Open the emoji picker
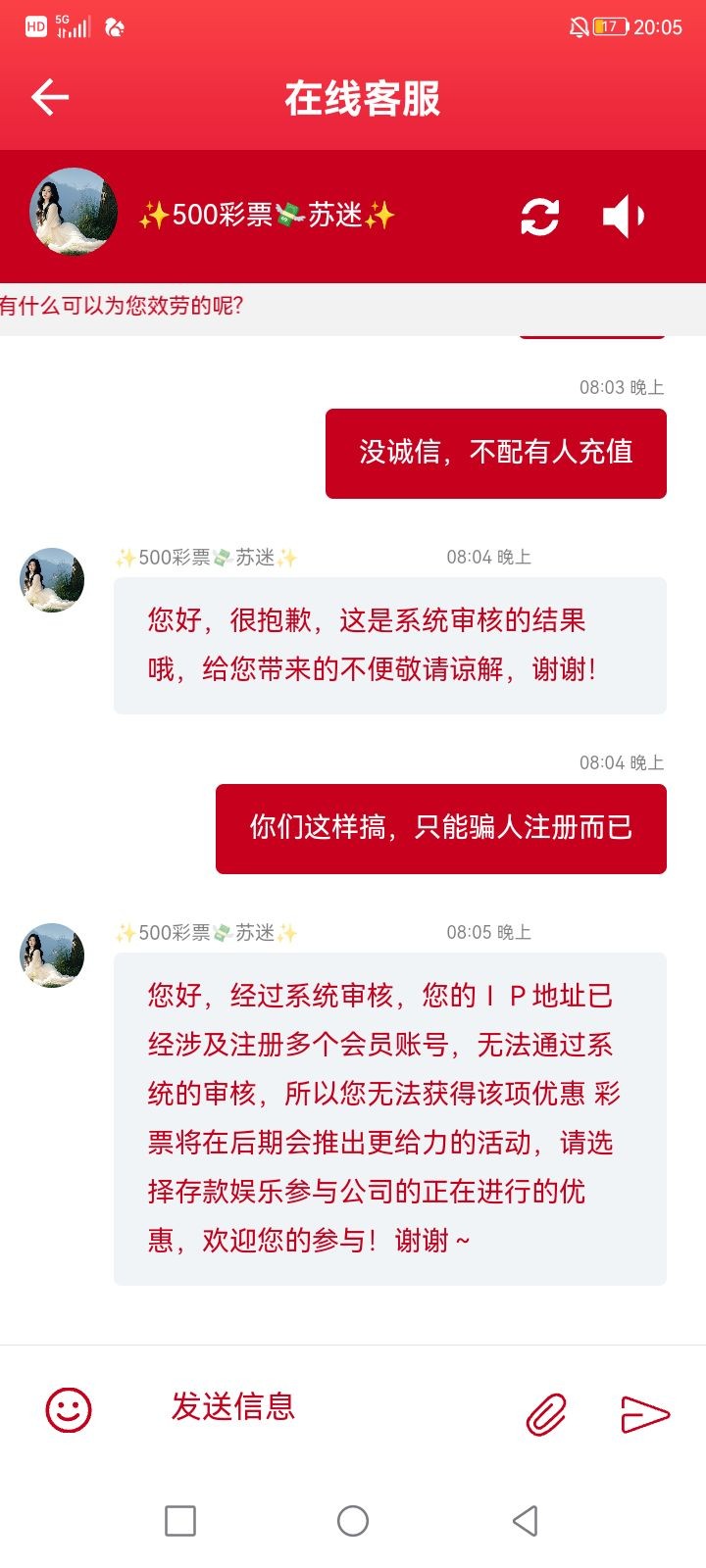Image resolution: width=706 pixels, height=1568 pixels. [69, 1410]
